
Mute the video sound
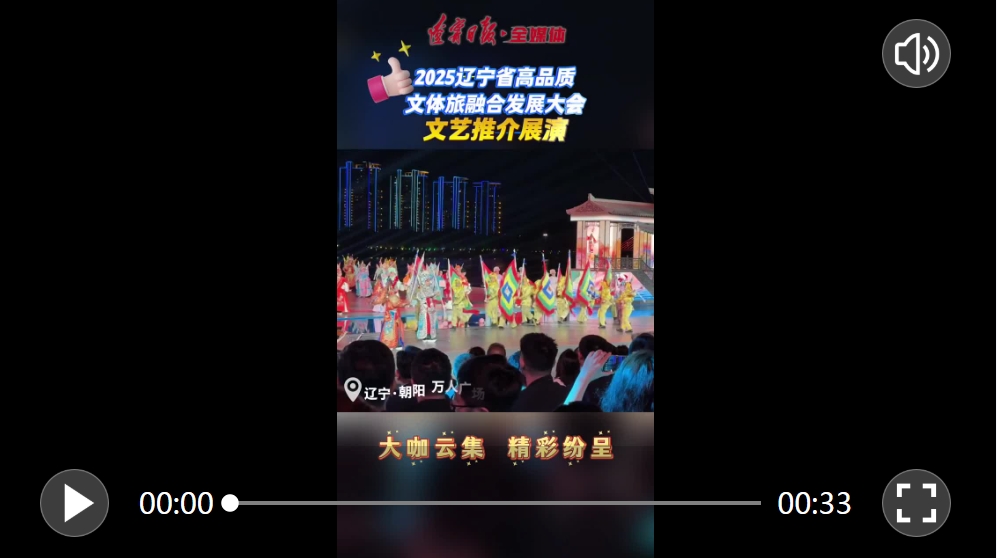pyautogui.click(x=915, y=54)
